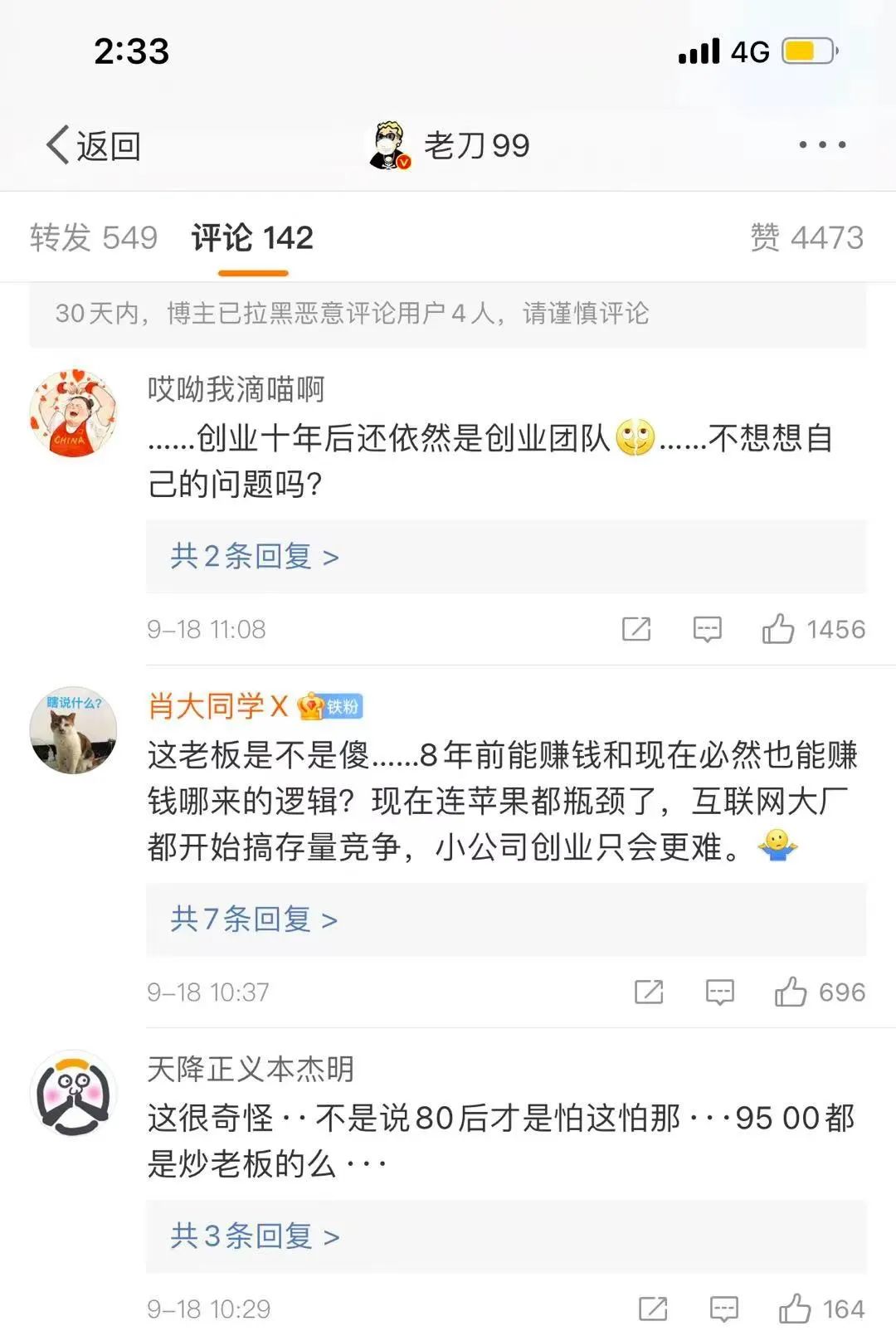Go back using the 返回 button
The image size is (896, 1331).
93,146
